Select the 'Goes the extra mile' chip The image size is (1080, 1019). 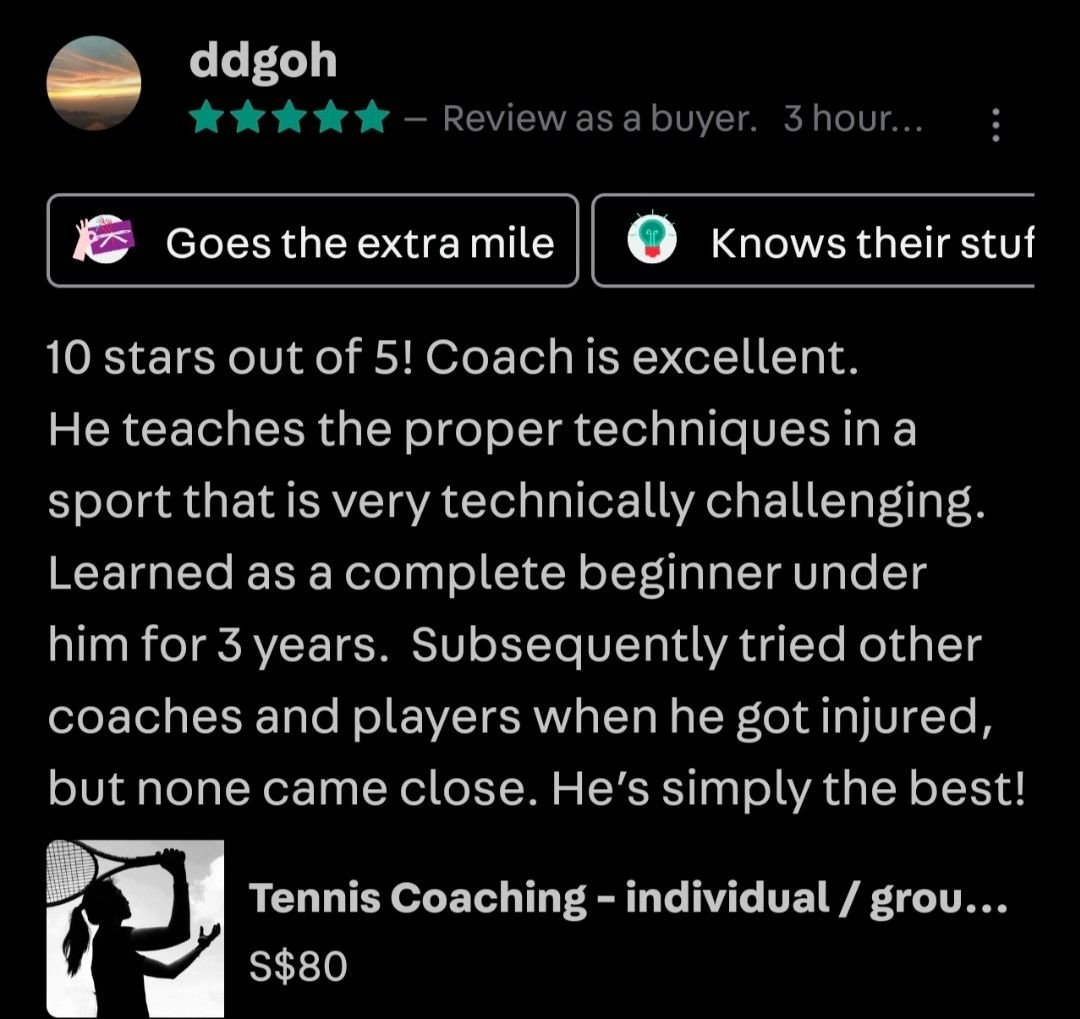313,241
